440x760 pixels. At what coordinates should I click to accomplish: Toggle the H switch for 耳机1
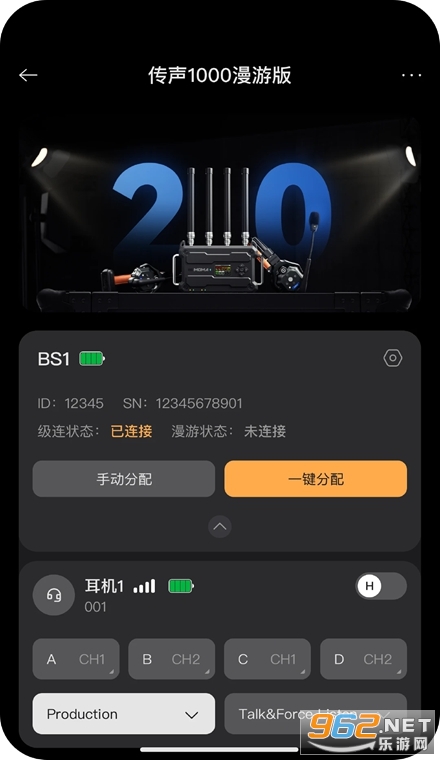(x=381, y=586)
